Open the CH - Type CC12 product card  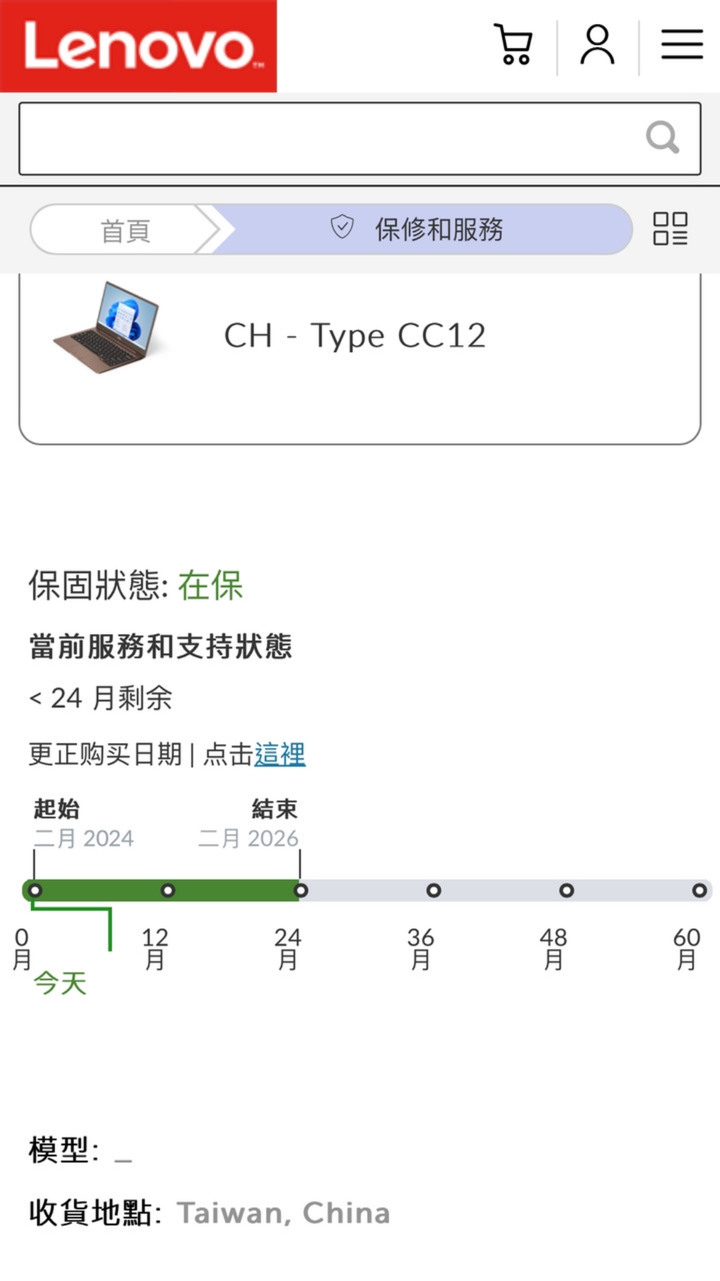tap(360, 356)
